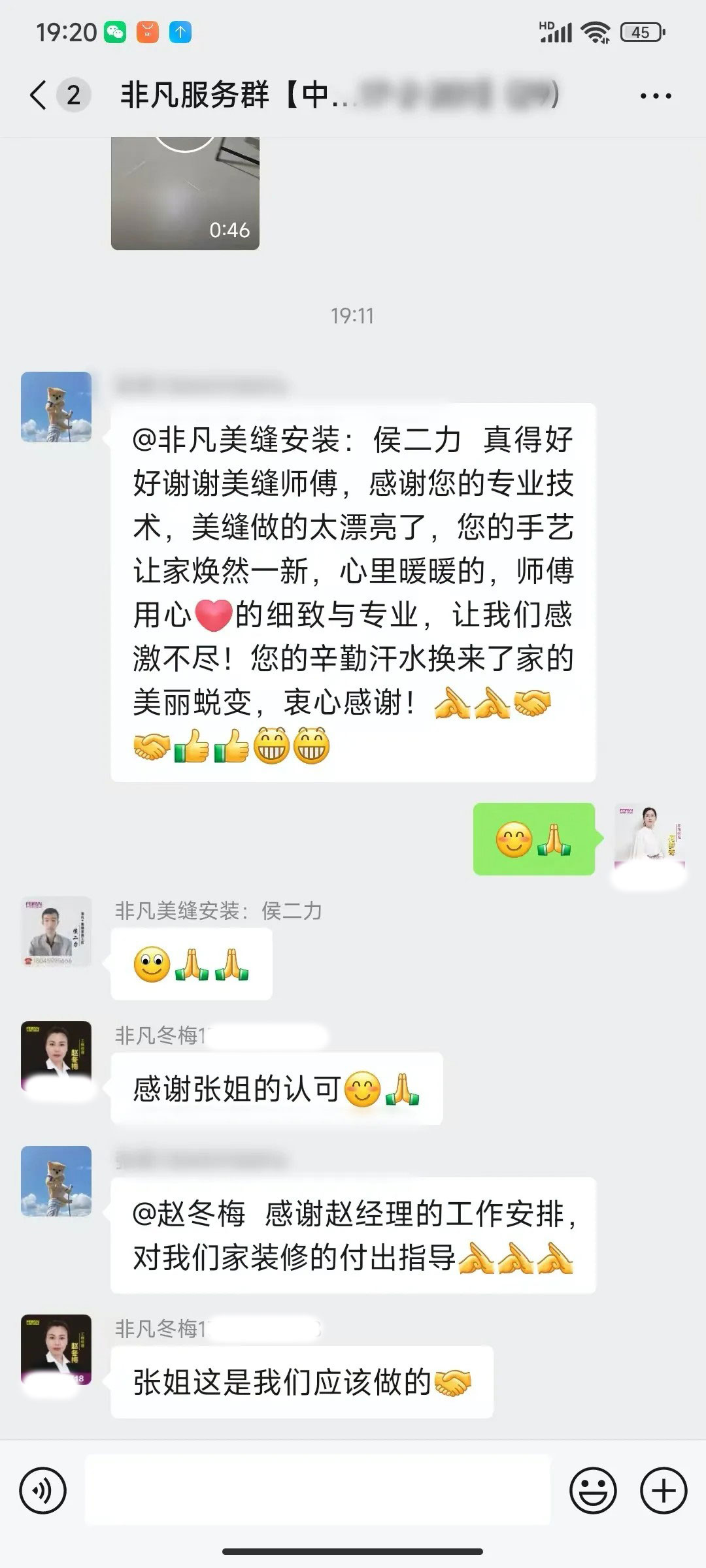Switch to voice message input

[43, 1491]
